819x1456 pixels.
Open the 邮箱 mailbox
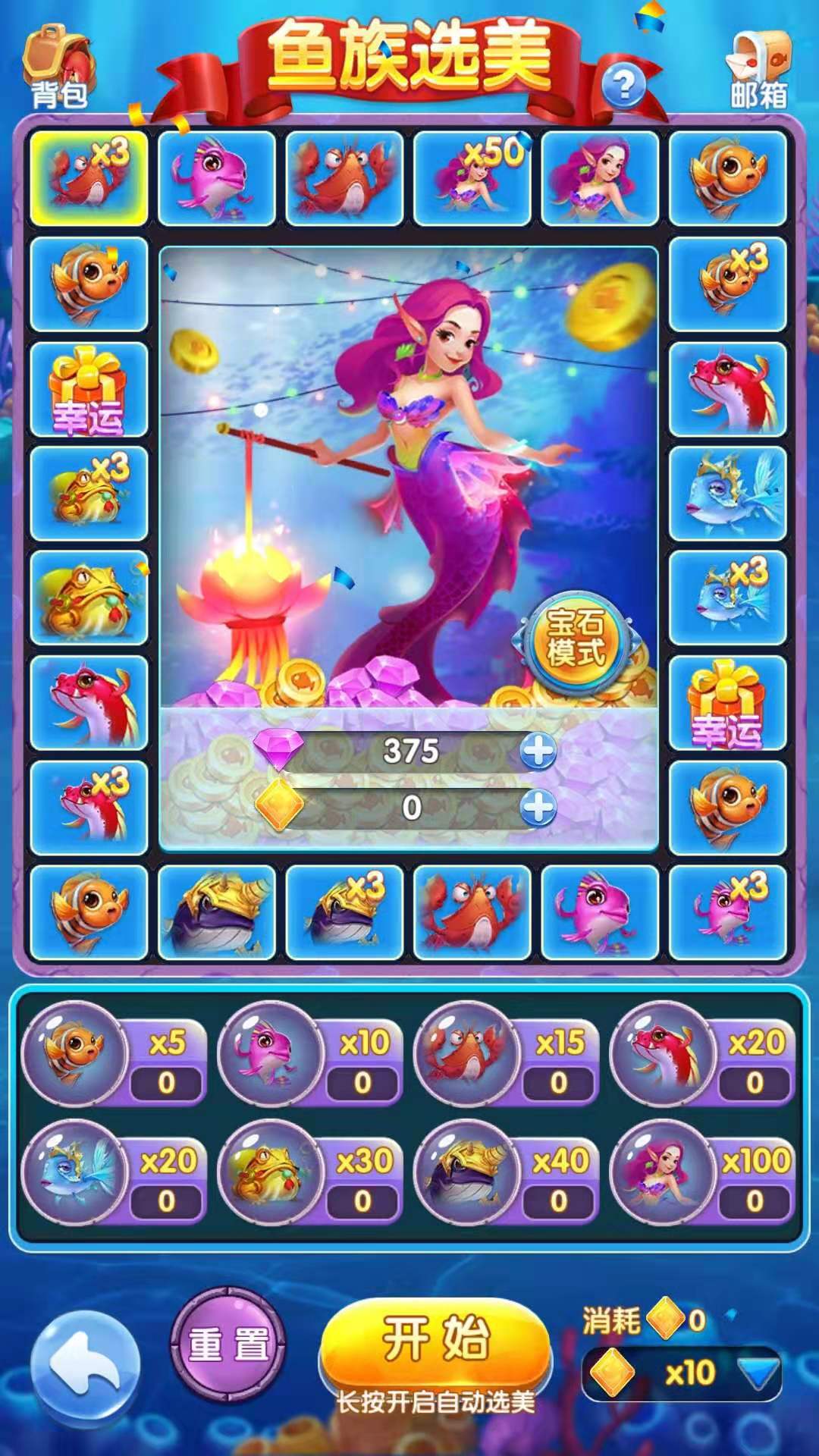(759, 68)
